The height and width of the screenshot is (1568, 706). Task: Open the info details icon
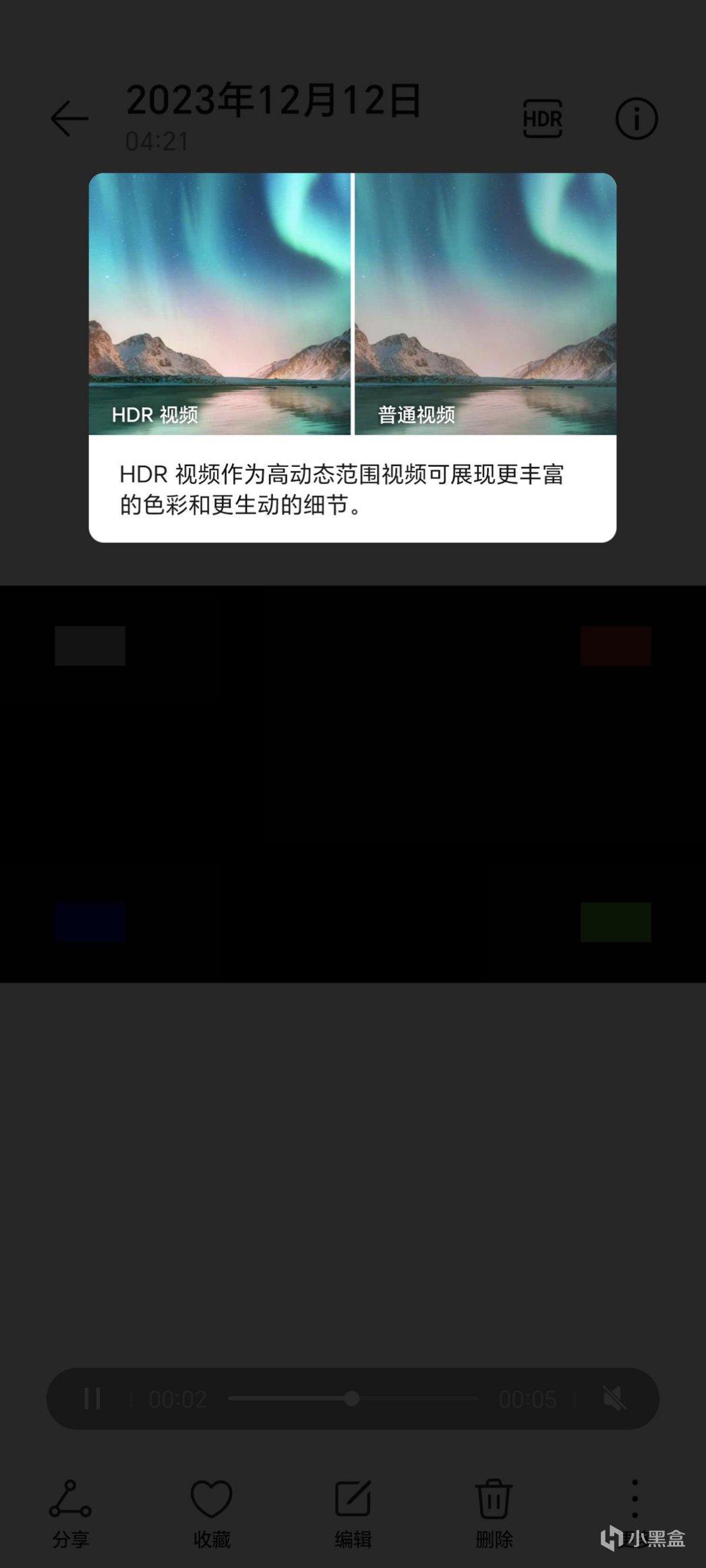click(637, 119)
